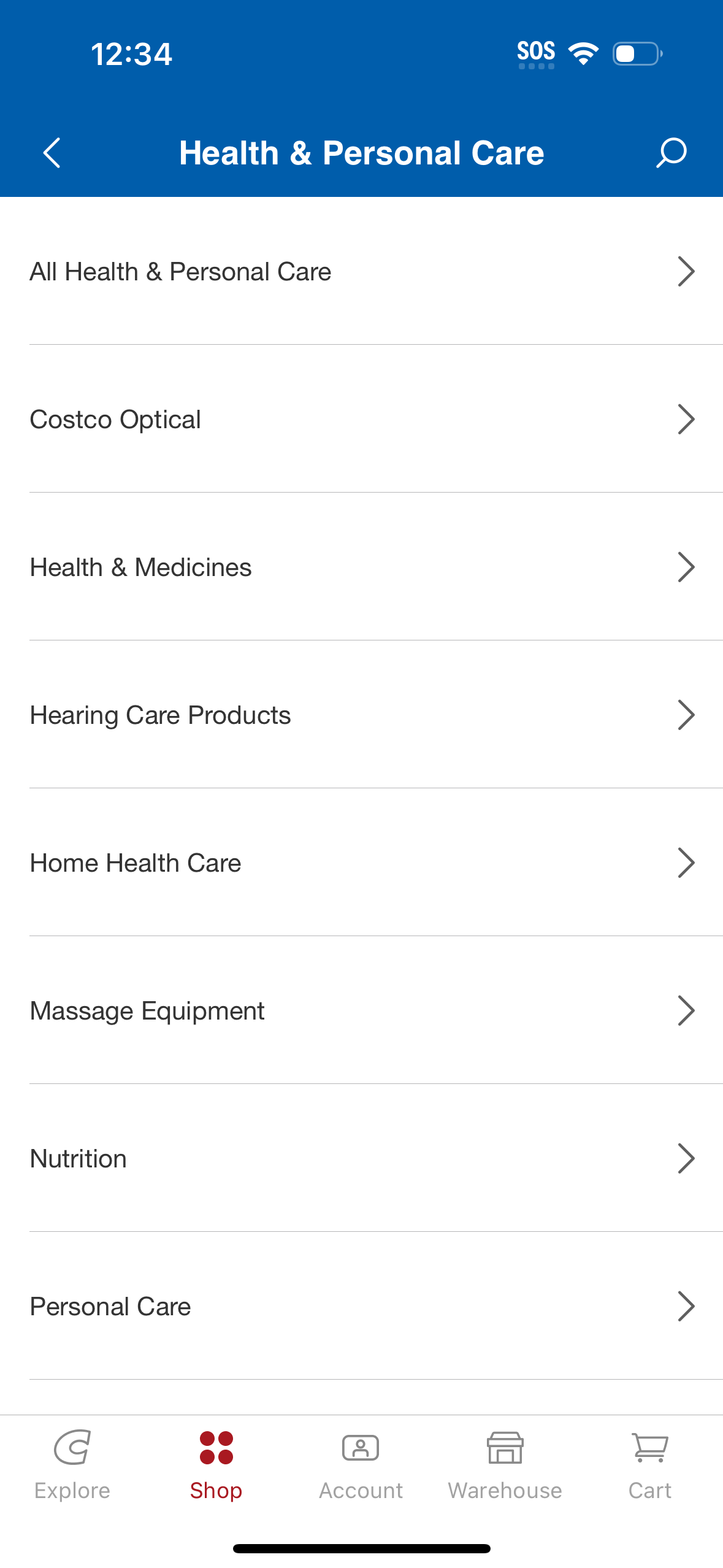
Task: Tap the Wi-Fi indicator in the status bar
Action: (x=583, y=53)
